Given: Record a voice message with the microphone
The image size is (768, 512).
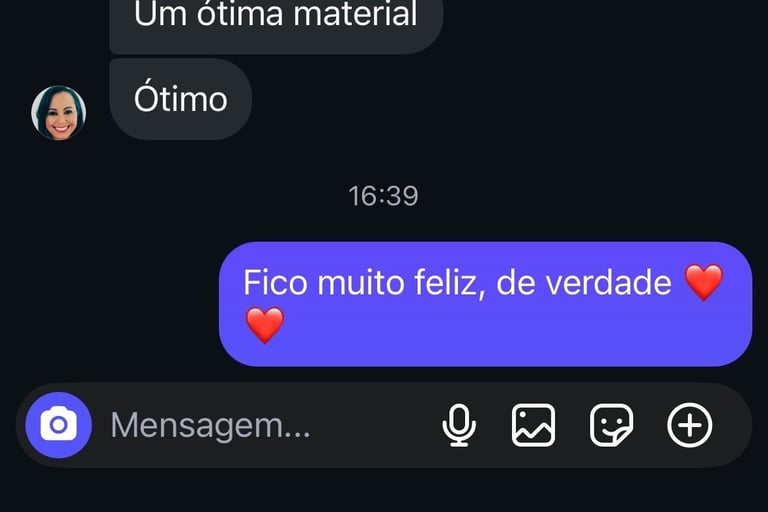Looking at the screenshot, I should pyautogui.click(x=459, y=426).
